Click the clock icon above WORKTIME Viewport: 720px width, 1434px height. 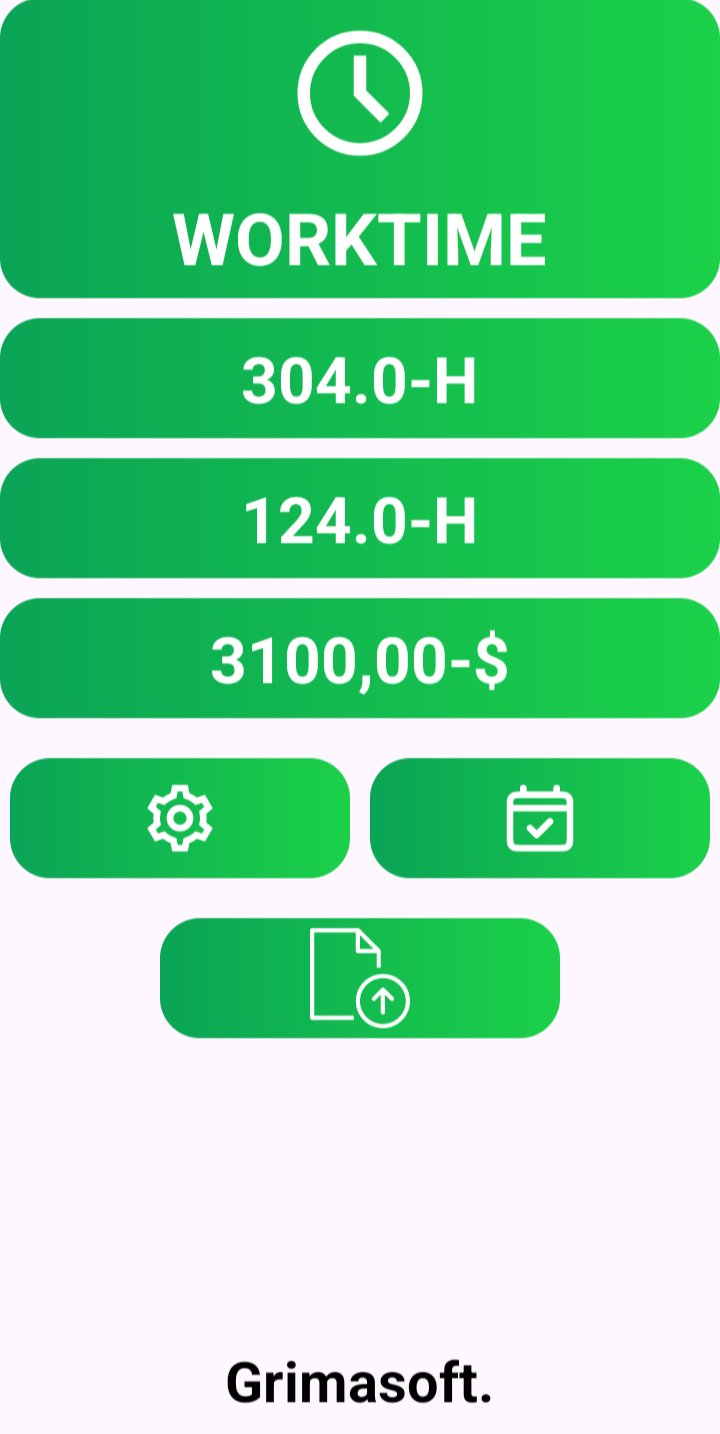point(359,91)
